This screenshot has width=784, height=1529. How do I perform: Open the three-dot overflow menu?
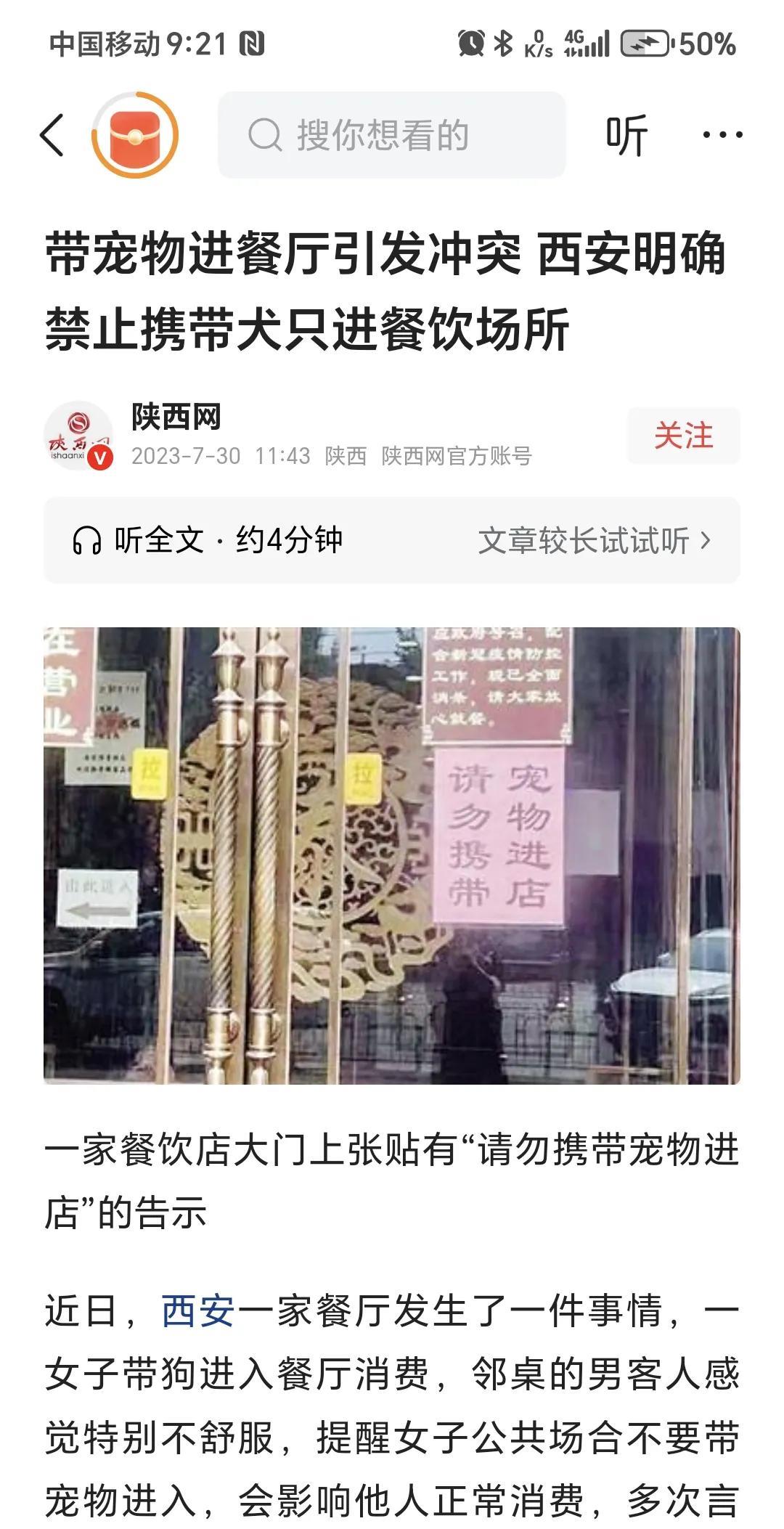pos(722,135)
